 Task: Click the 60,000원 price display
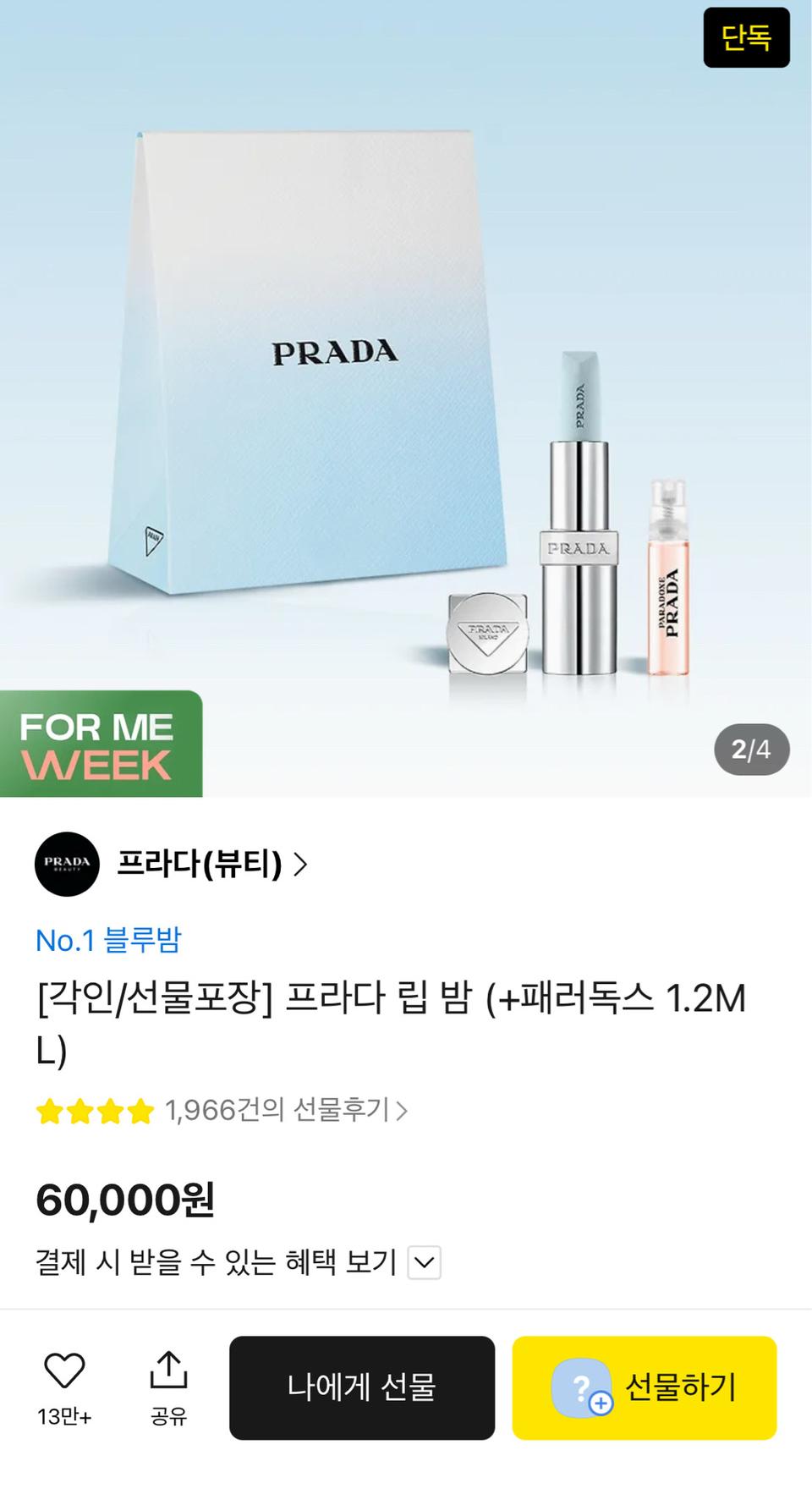(127, 1199)
